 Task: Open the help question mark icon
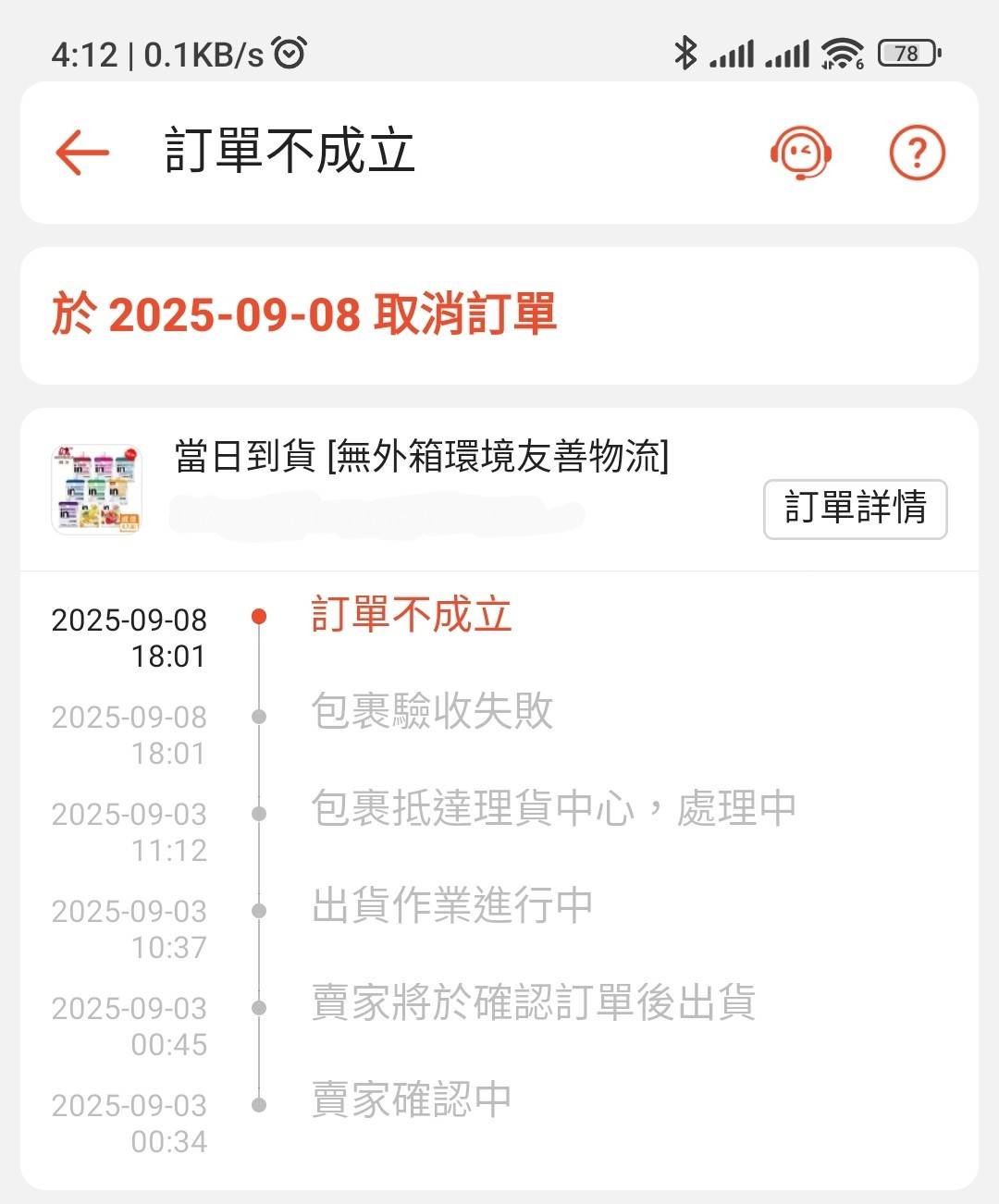(x=917, y=153)
